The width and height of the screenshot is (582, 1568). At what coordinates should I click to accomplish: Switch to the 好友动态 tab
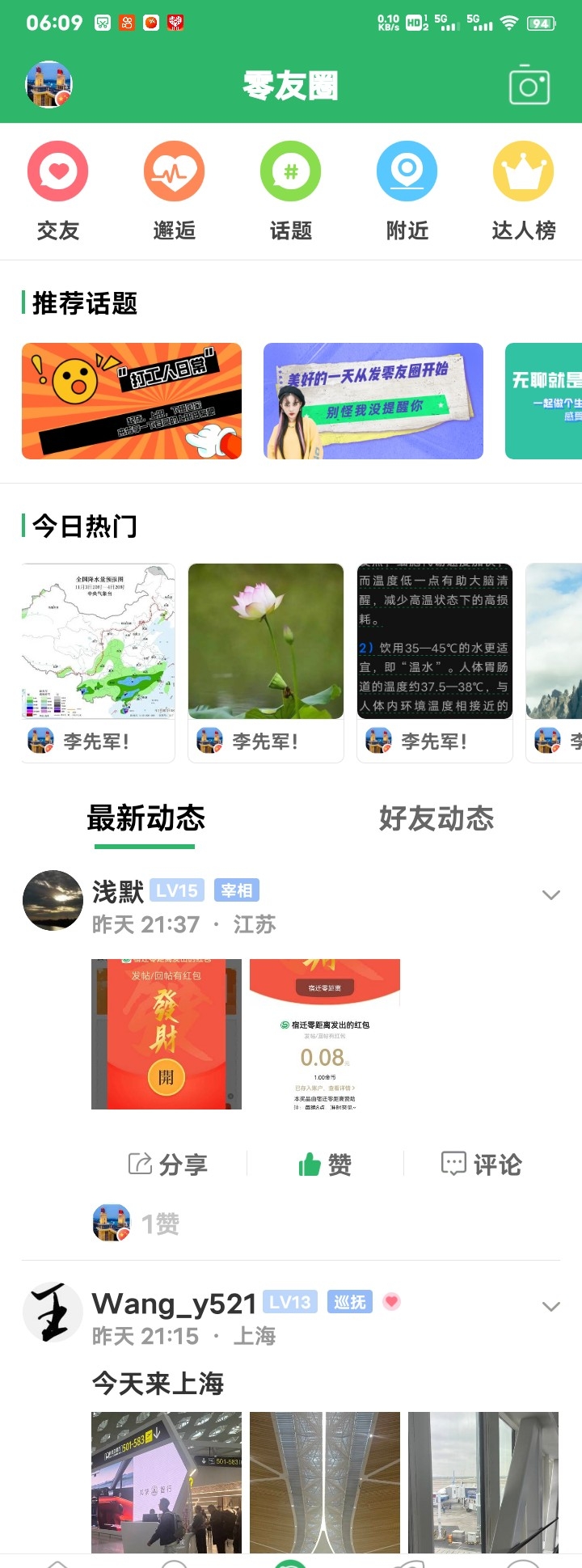(x=436, y=818)
